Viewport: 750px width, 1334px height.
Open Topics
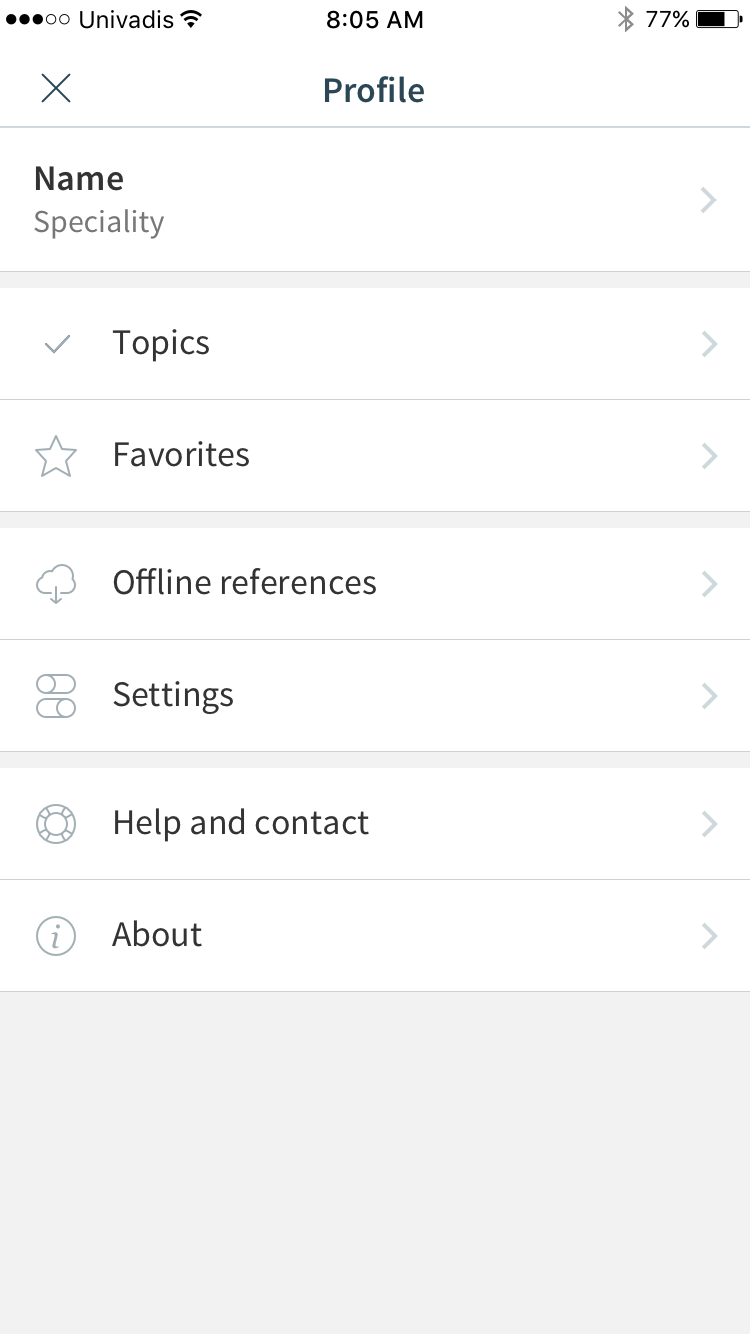[375, 344]
